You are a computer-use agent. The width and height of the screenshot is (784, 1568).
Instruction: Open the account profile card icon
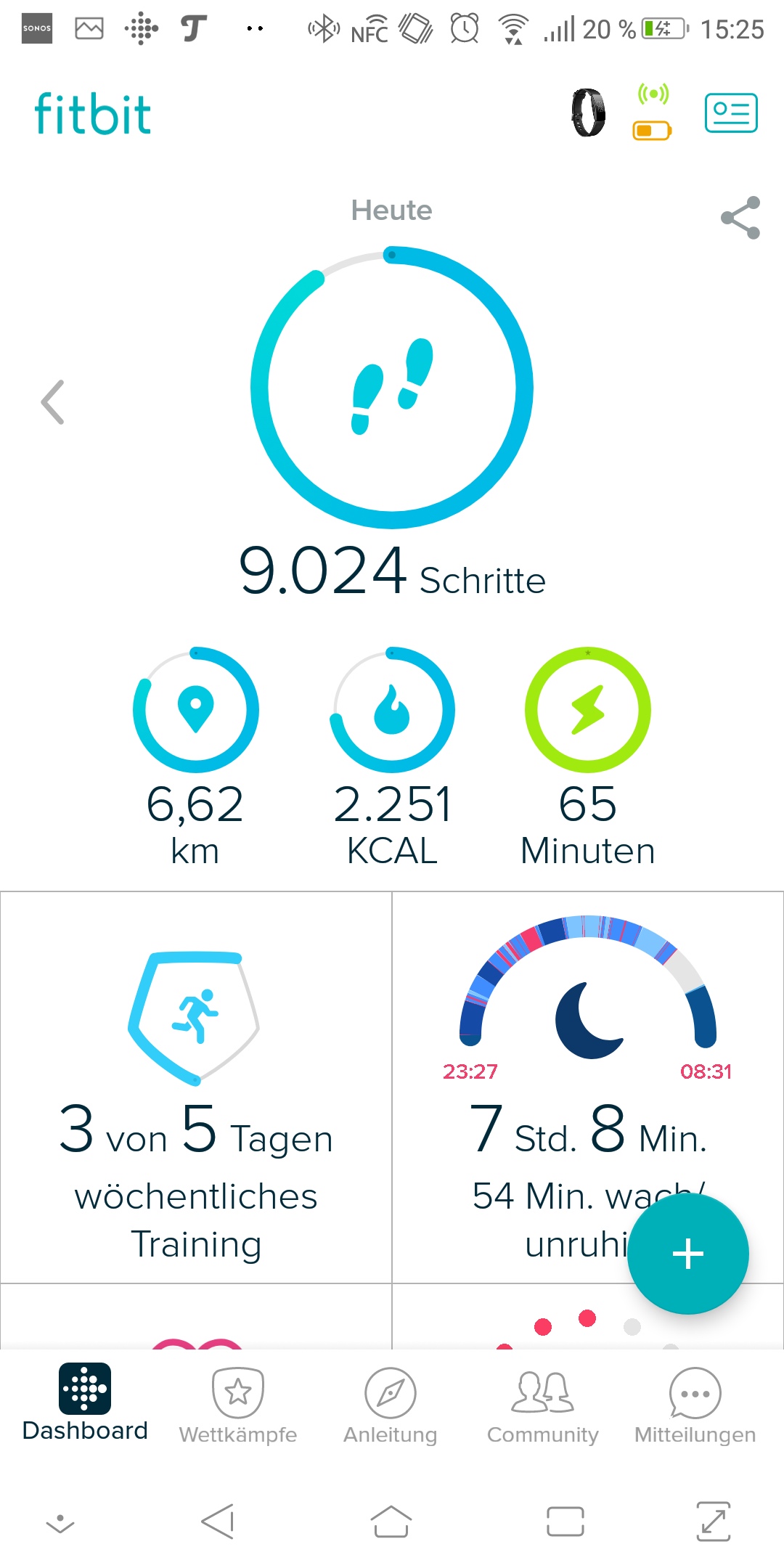click(x=730, y=113)
